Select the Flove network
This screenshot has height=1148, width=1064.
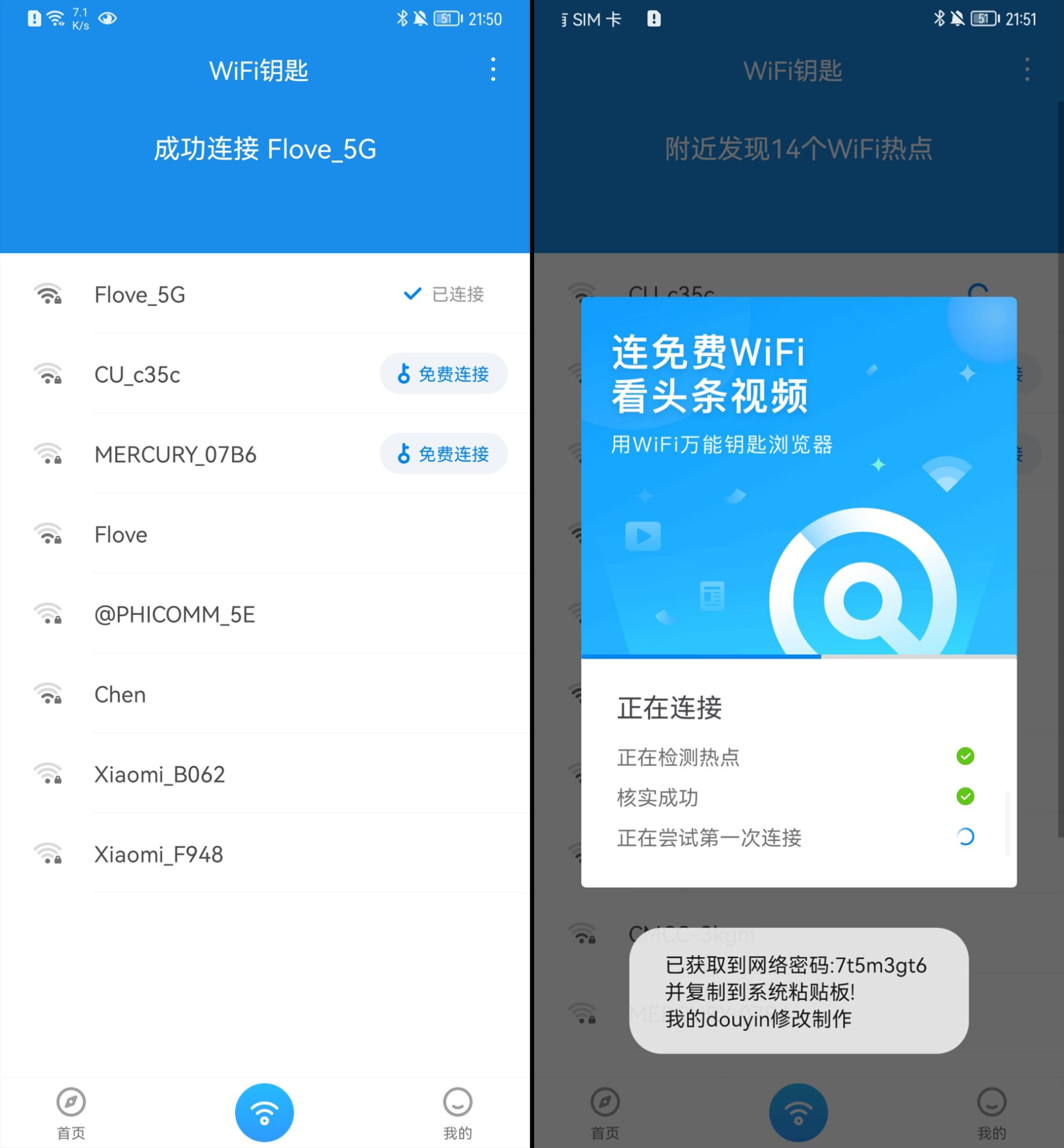pos(263,535)
